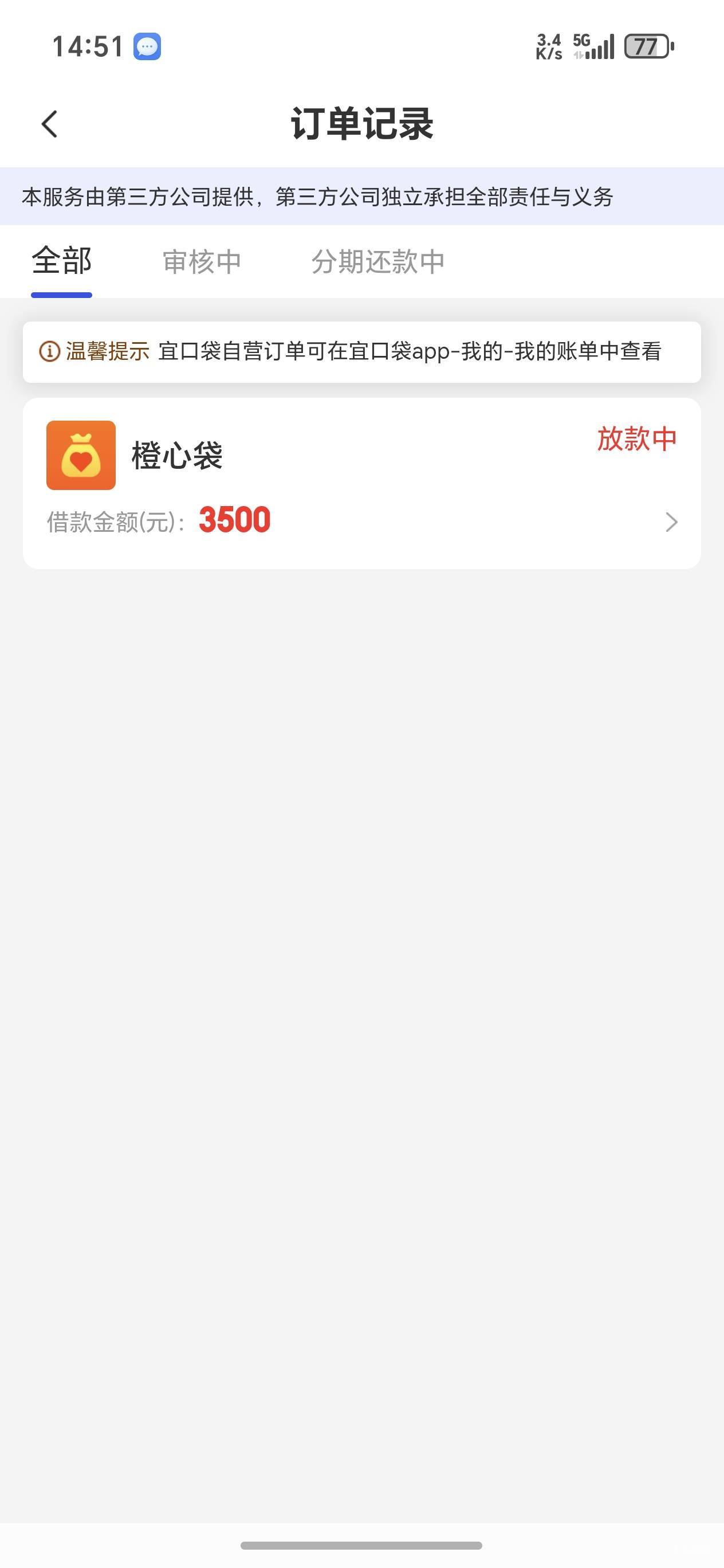Select the 全部 tab
The height and width of the screenshot is (1568, 724).
point(61,262)
